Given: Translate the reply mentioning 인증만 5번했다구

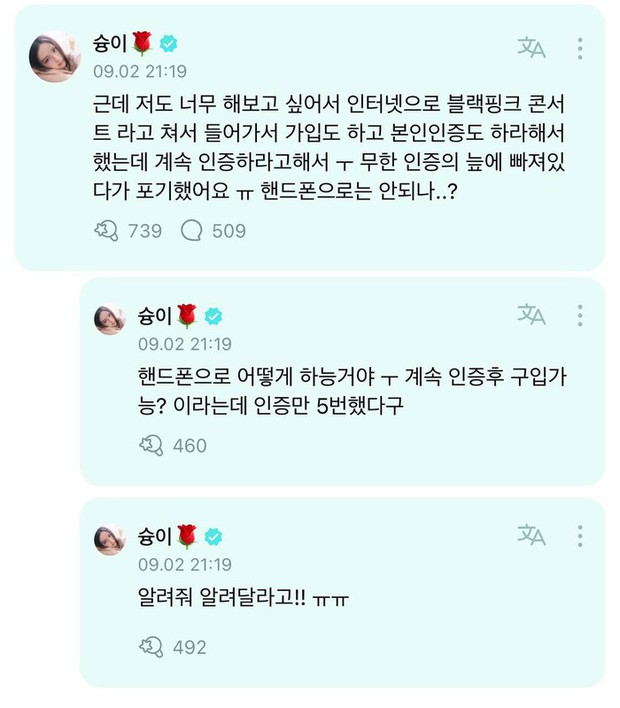Looking at the screenshot, I should pos(531,315).
